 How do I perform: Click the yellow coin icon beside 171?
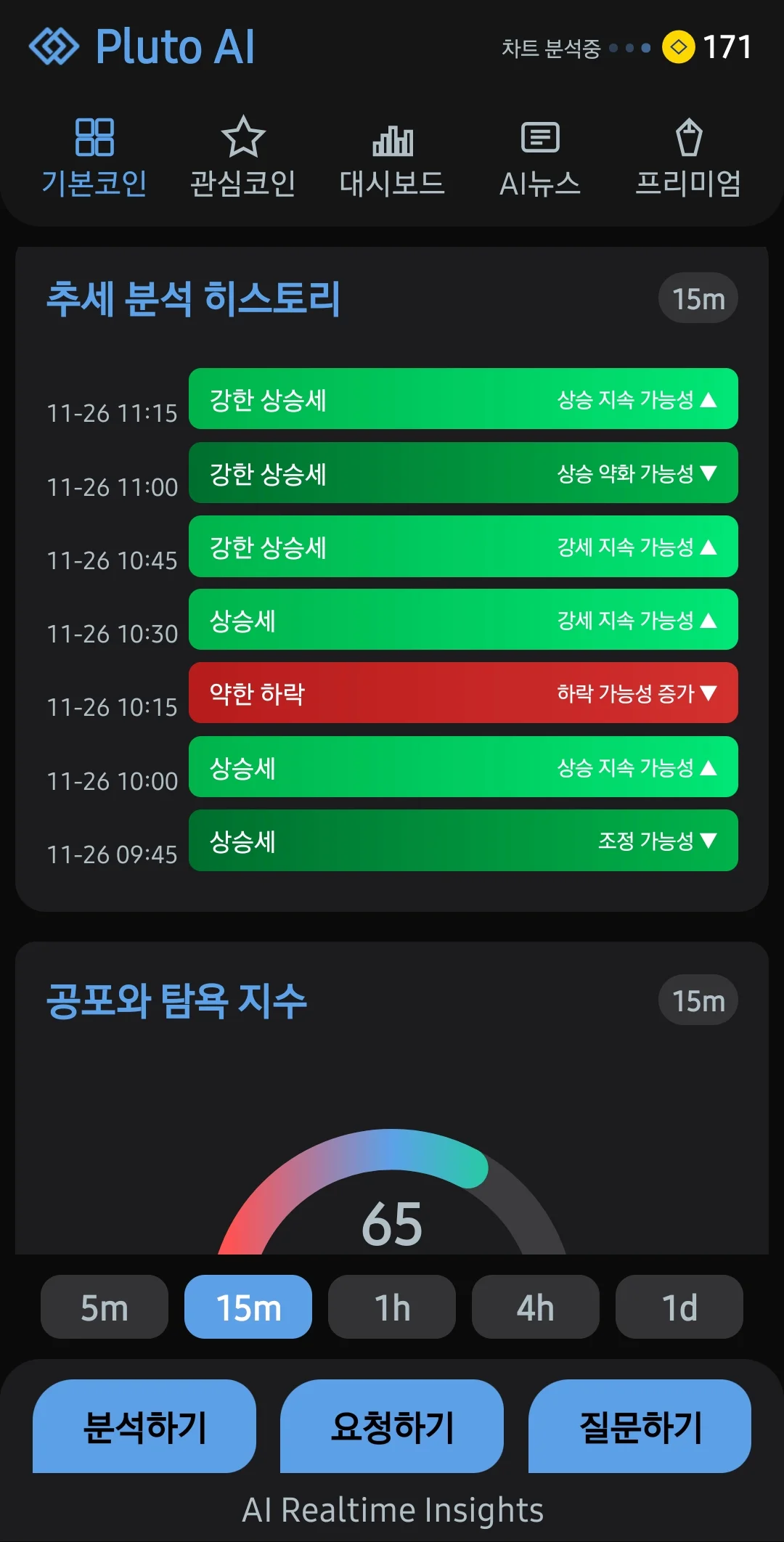[677, 48]
